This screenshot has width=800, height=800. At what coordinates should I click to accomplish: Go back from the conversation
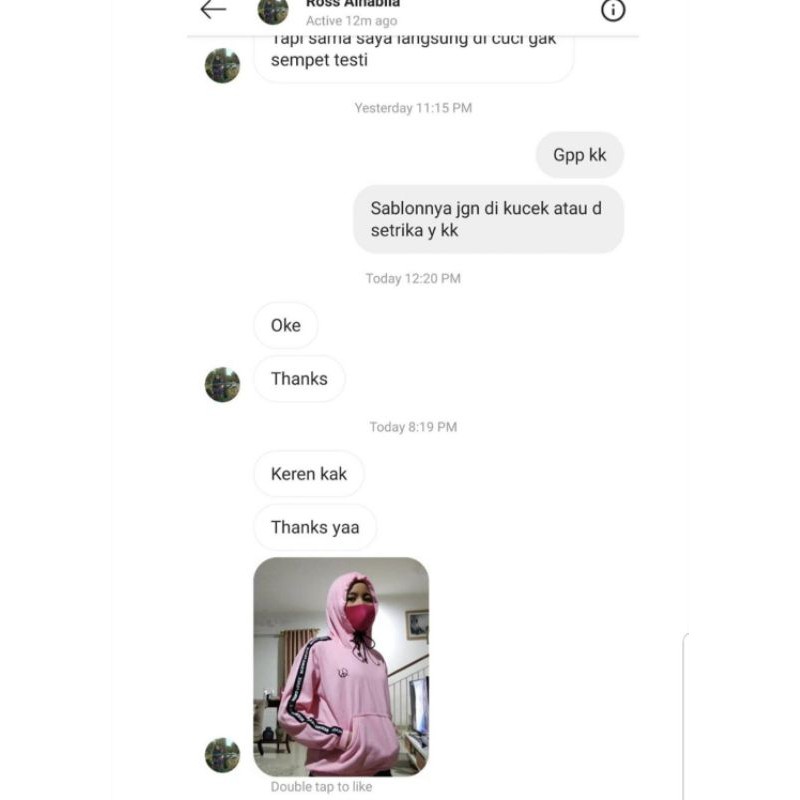tap(213, 9)
